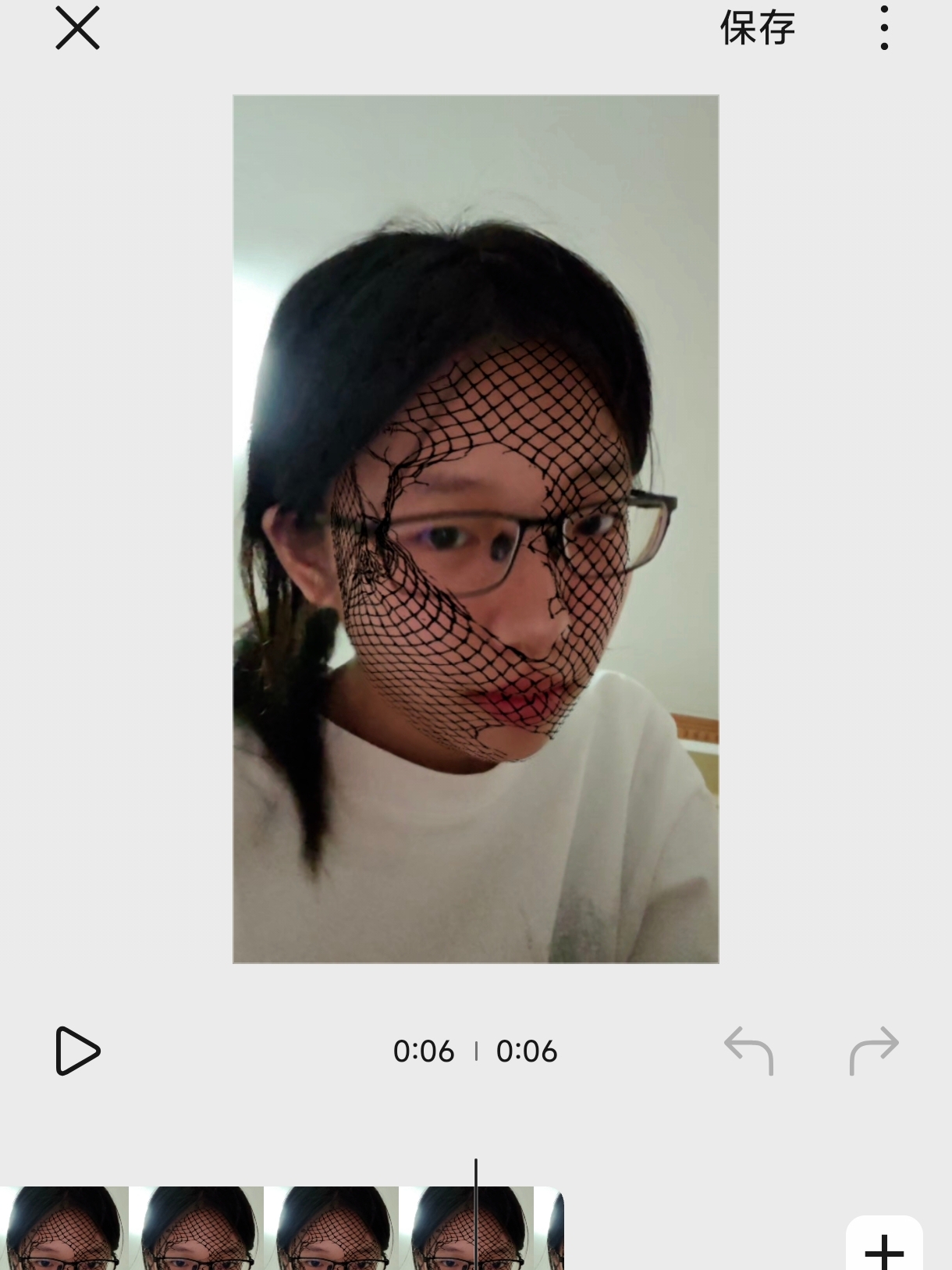Image resolution: width=952 pixels, height=1270 pixels.
Task: Close the video editor
Action: 77,28
